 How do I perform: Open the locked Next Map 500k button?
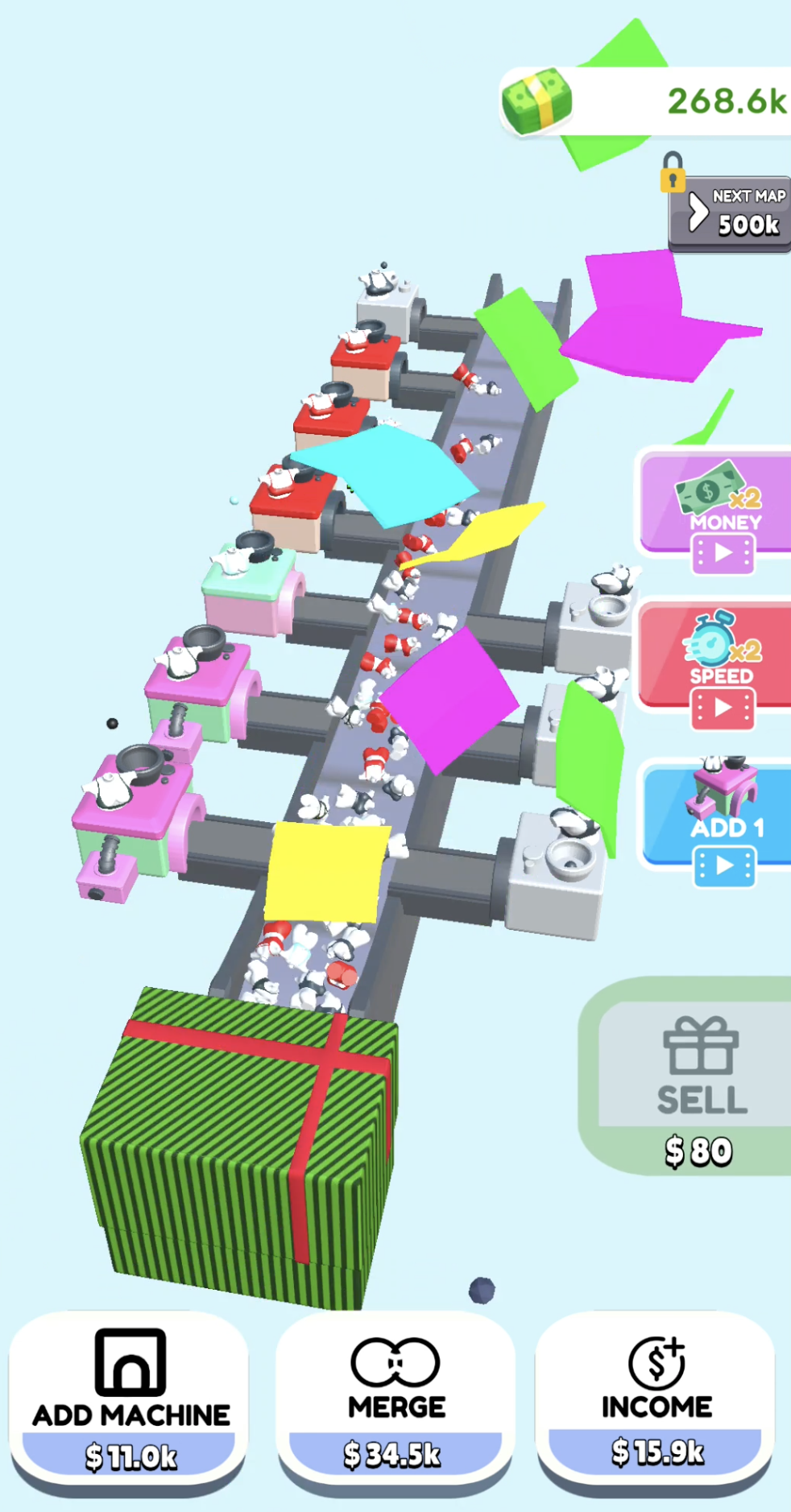click(x=731, y=213)
